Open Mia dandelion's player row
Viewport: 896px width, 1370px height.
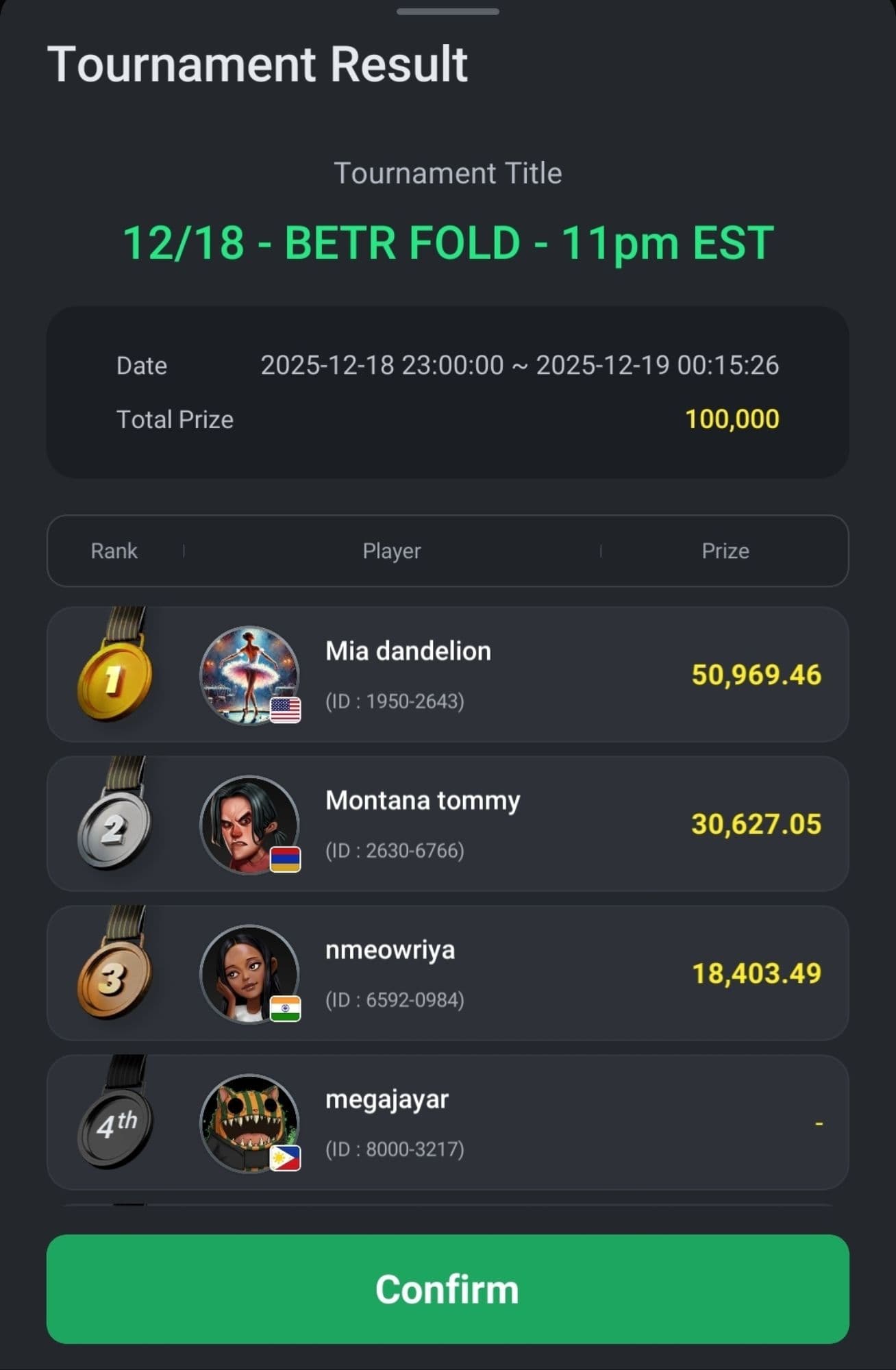[447, 674]
